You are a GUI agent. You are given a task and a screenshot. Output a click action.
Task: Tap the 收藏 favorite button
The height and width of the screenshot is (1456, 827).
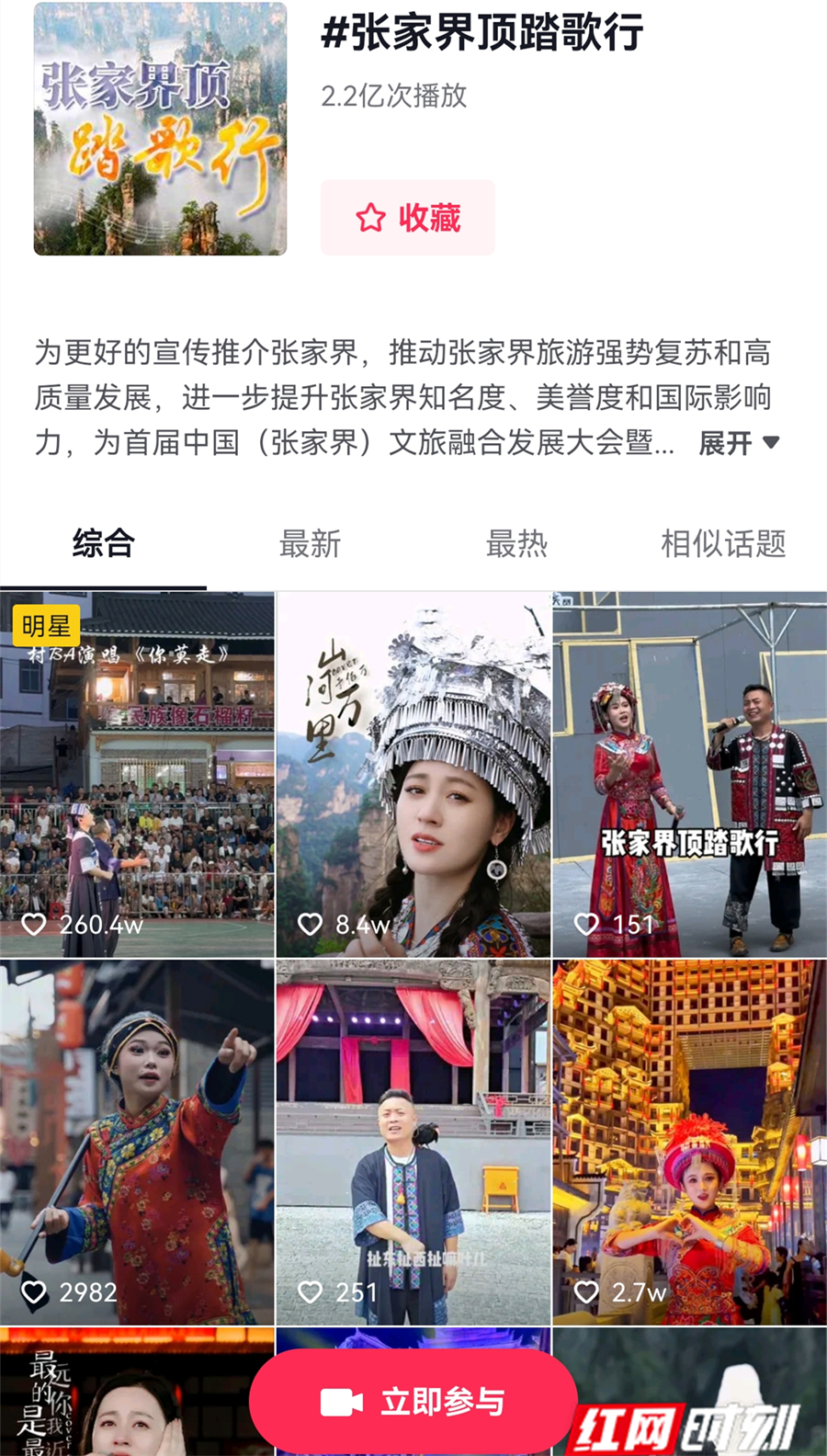407,218
